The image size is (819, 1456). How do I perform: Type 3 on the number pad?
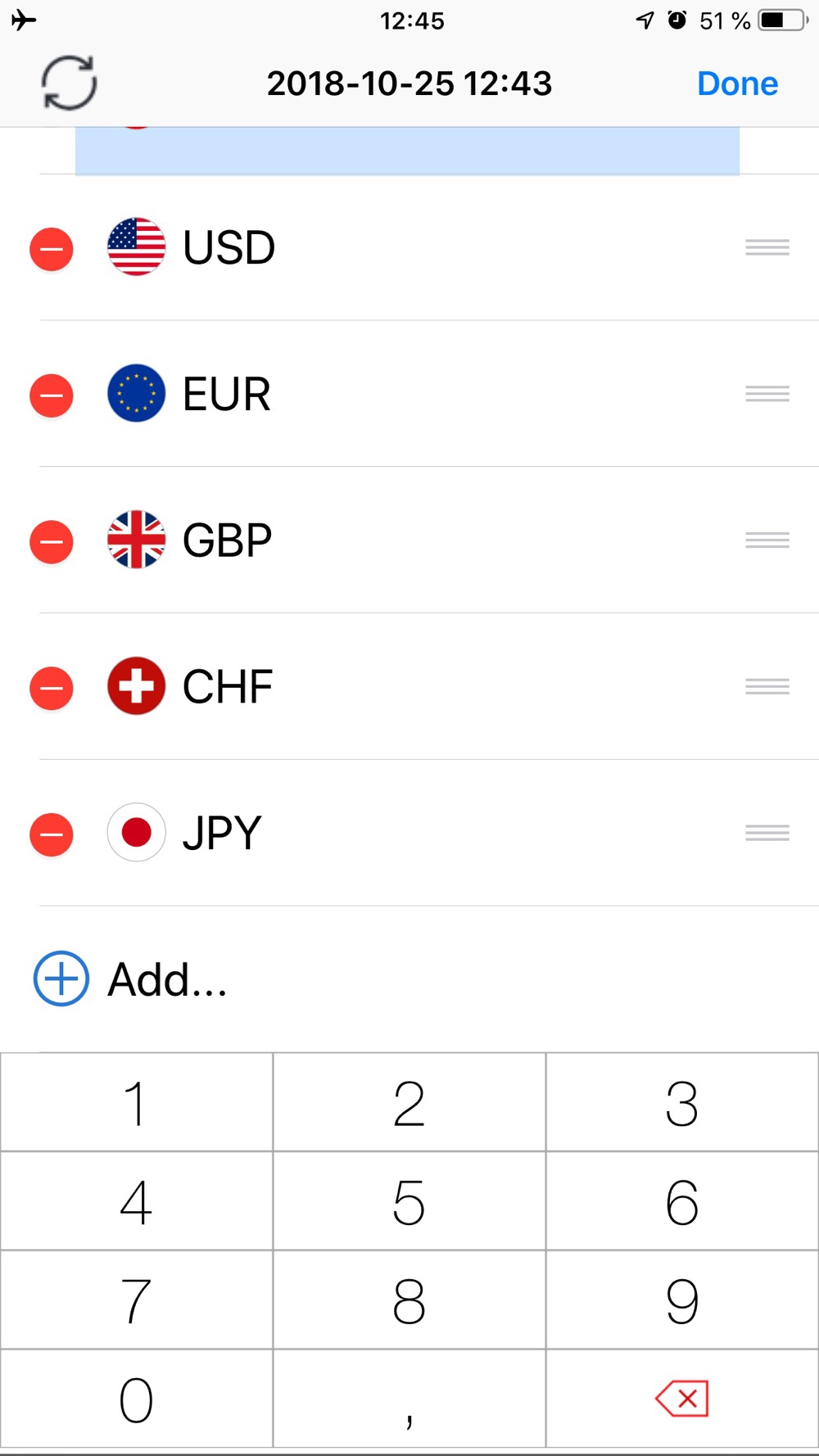tap(682, 1102)
